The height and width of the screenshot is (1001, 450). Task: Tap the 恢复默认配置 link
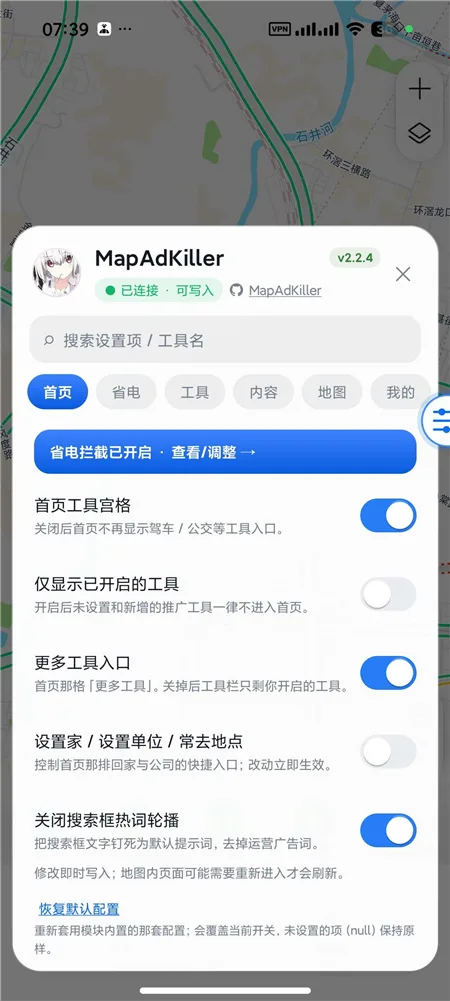pos(79,909)
